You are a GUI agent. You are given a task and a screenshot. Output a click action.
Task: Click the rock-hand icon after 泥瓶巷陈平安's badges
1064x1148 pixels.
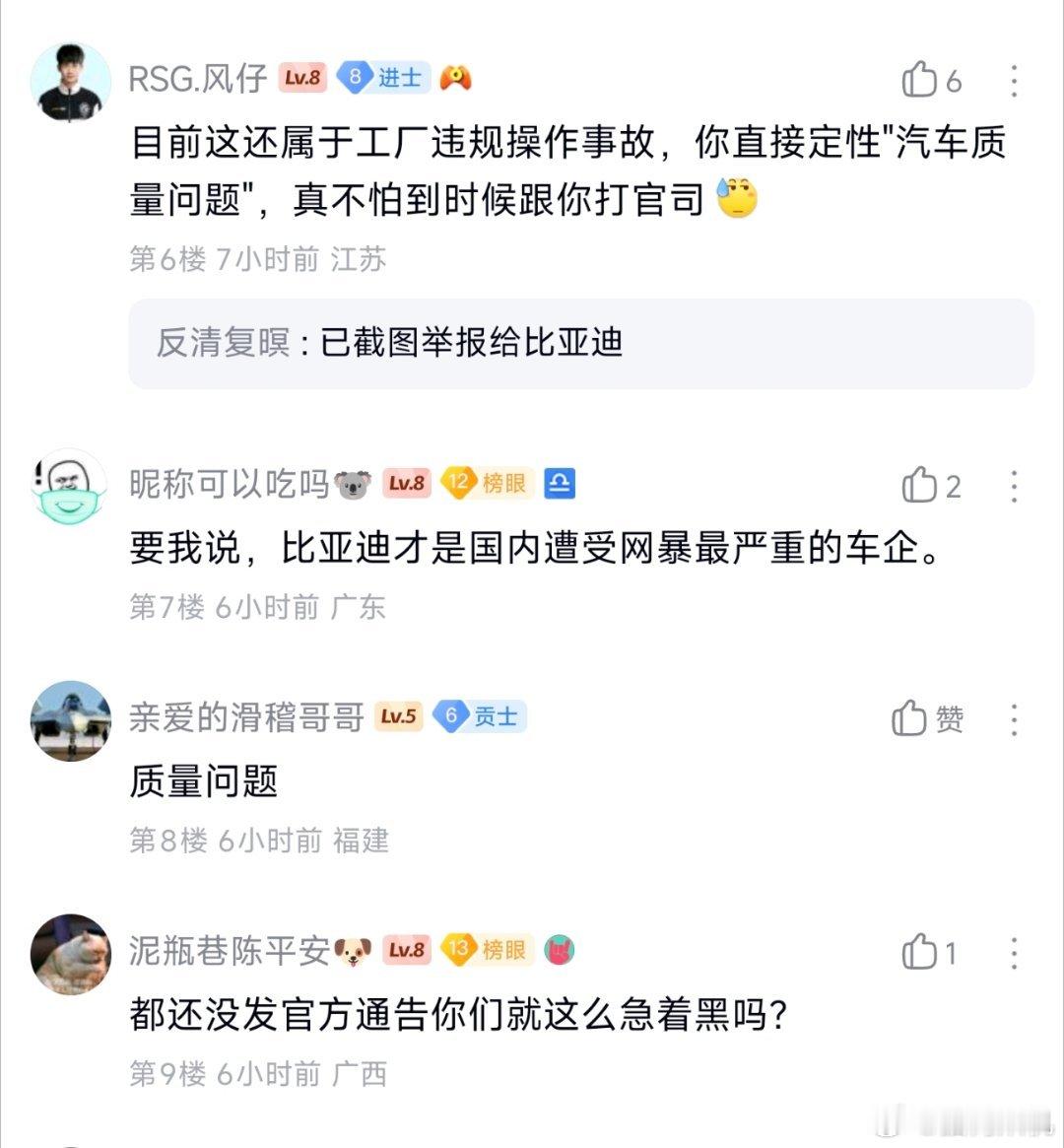pyautogui.click(x=558, y=954)
